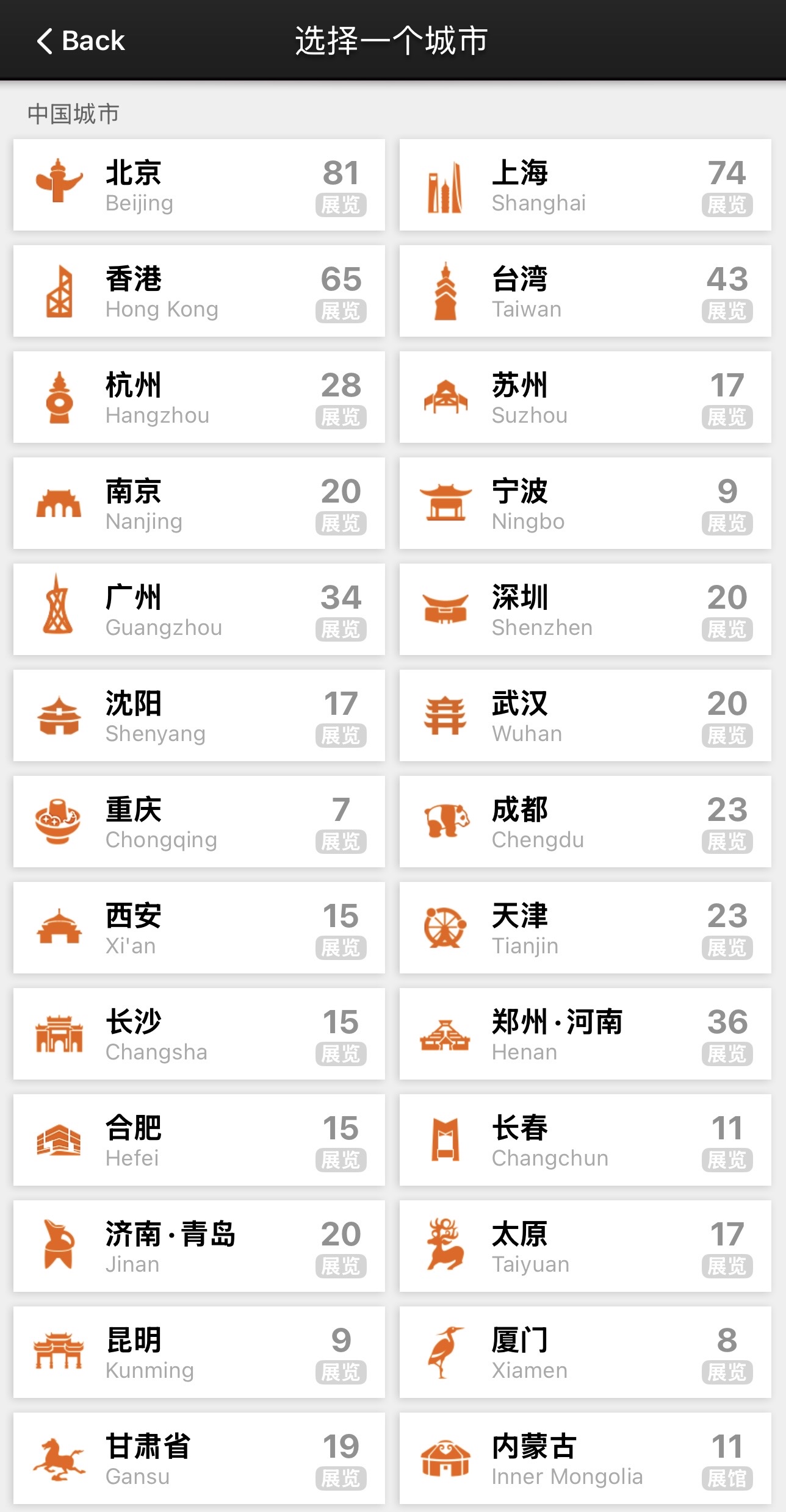
Task: Select the Taiwan card
Action: 585,291
